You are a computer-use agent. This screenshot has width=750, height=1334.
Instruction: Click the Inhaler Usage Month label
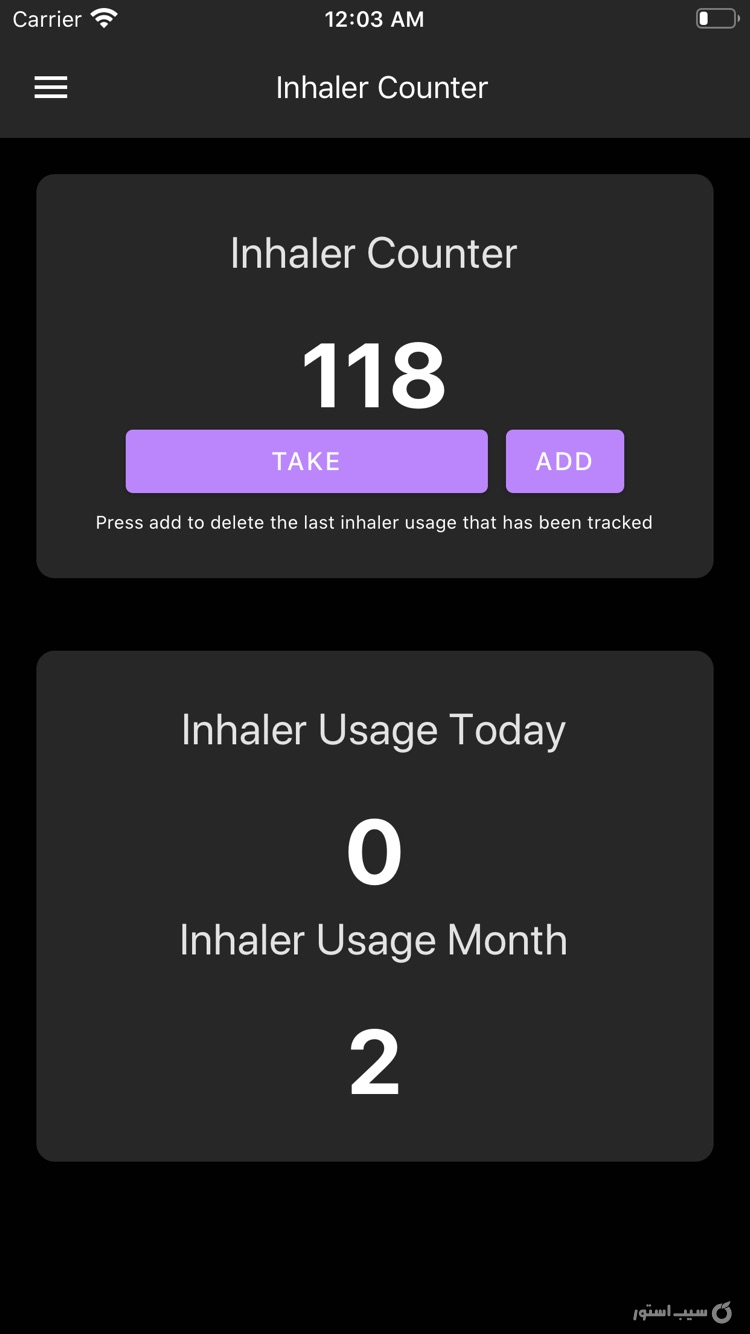(373, 940)
